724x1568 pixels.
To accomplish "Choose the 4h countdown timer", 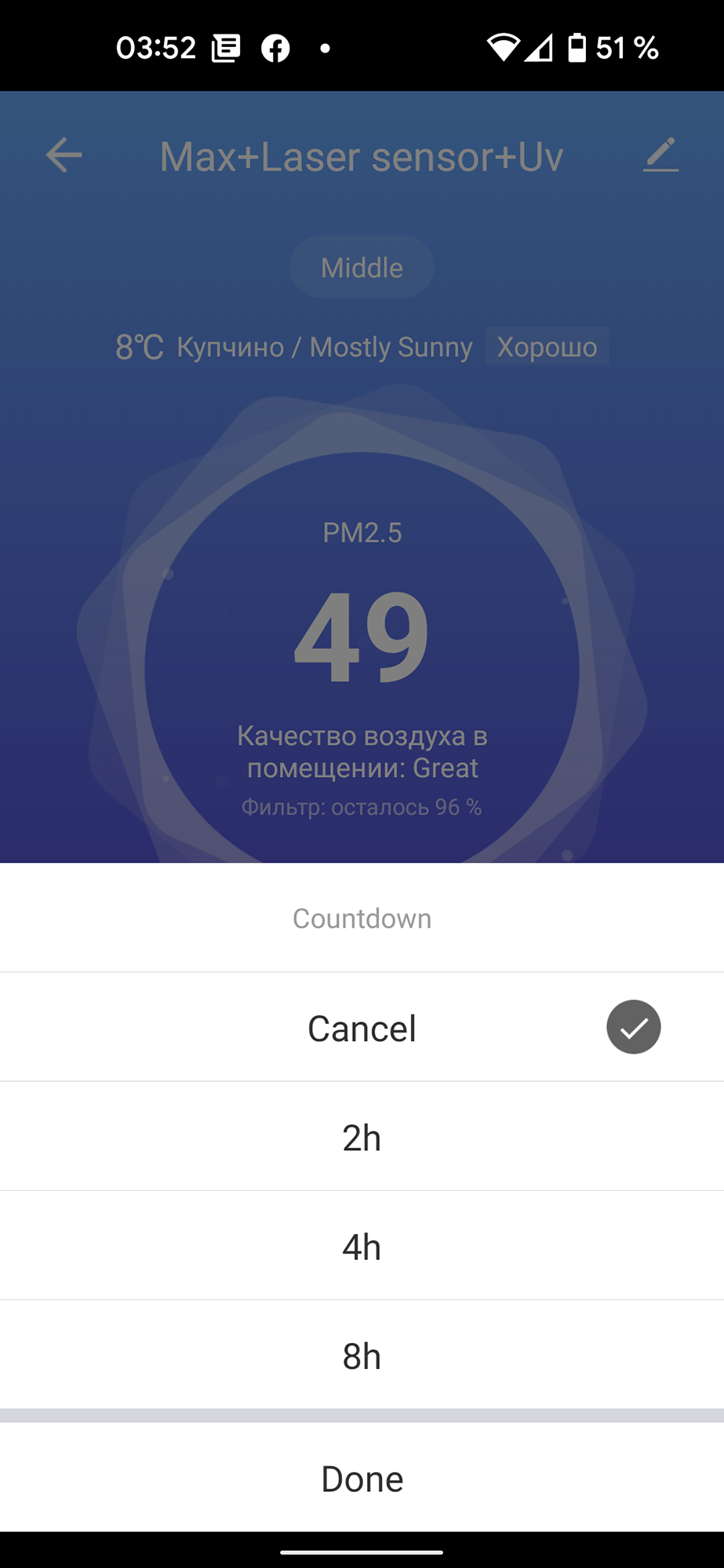I will (x=362, y=1246).
